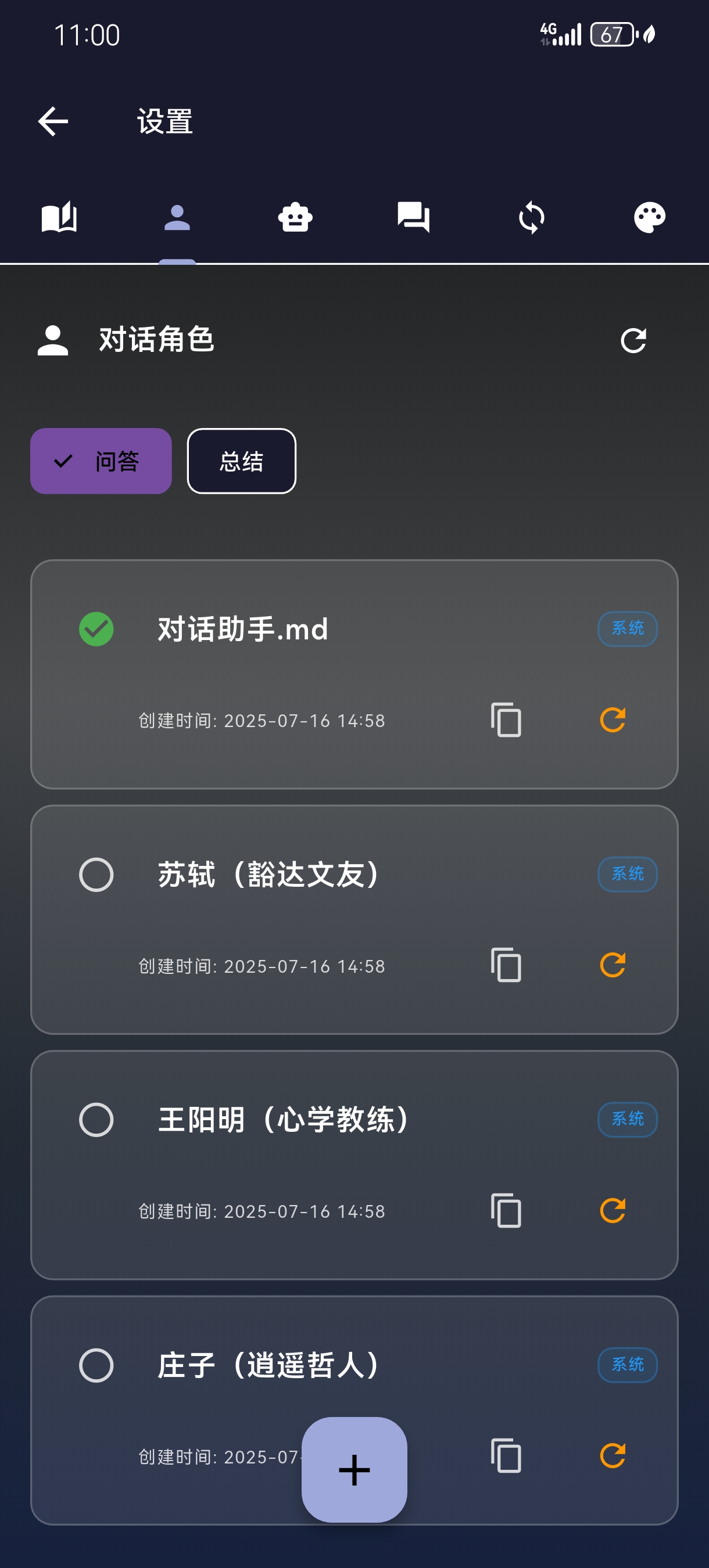This screenshot has width=709, height=1568.
Task: Select 苏轼（豁达文友）as the active role
Action: click(x=96, y=875)
